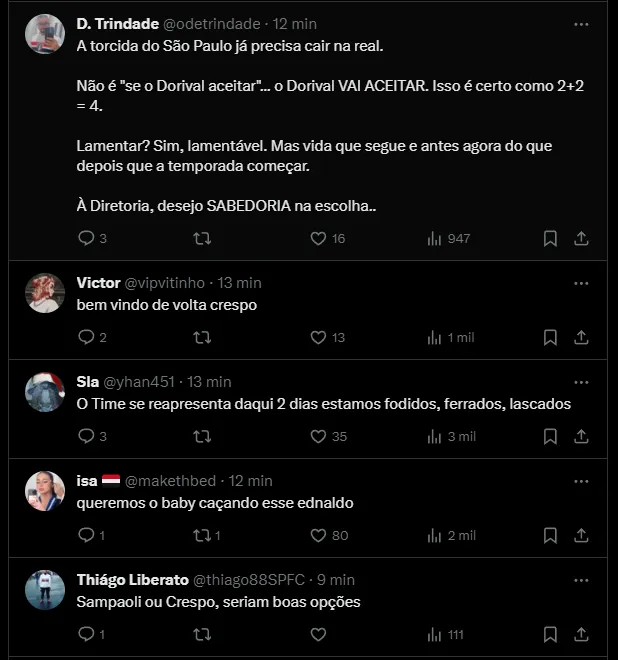The height and width of the screenshot is (660, 618).
Task: Bookmark D. Trindade's tweet
Action: click(x=550, y=239)
